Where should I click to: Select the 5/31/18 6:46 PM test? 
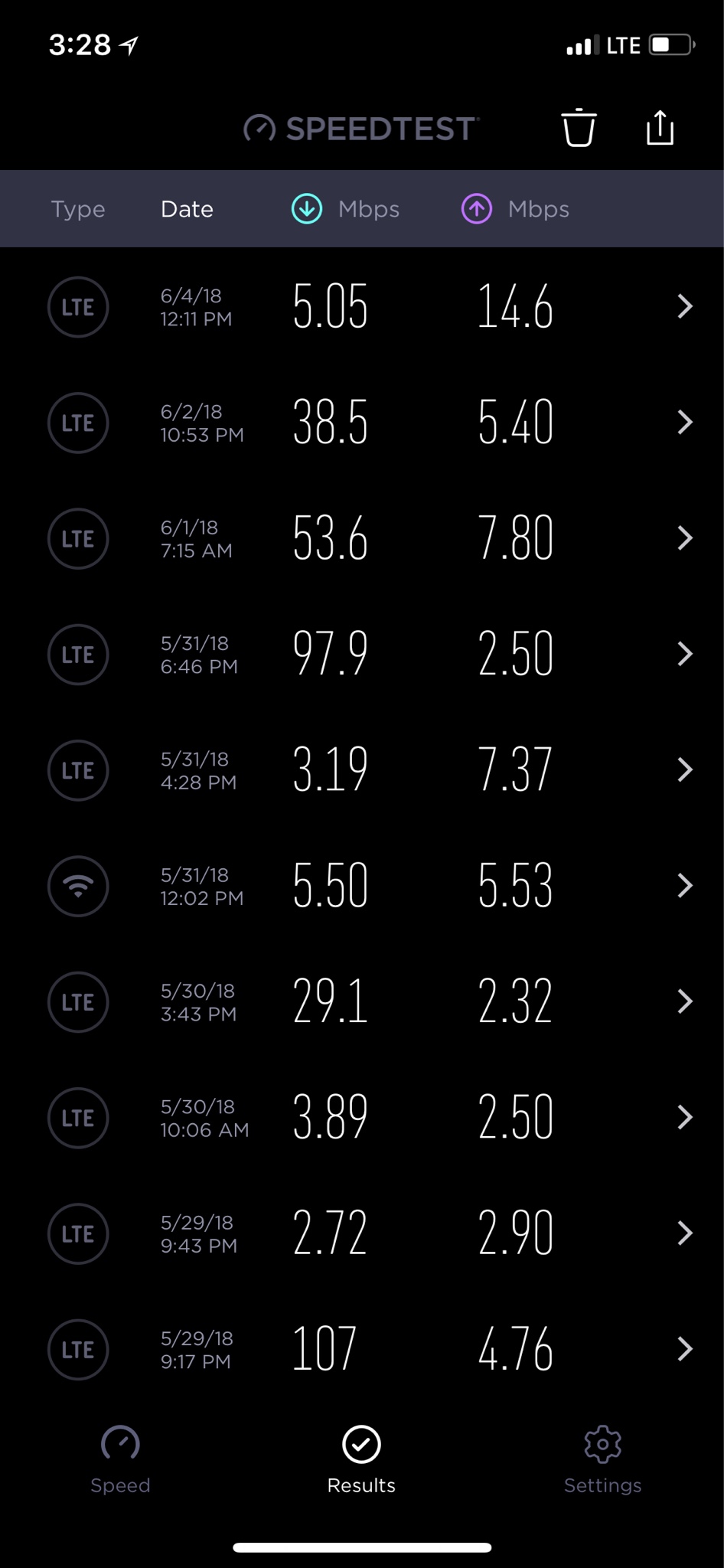pos(362,655)
